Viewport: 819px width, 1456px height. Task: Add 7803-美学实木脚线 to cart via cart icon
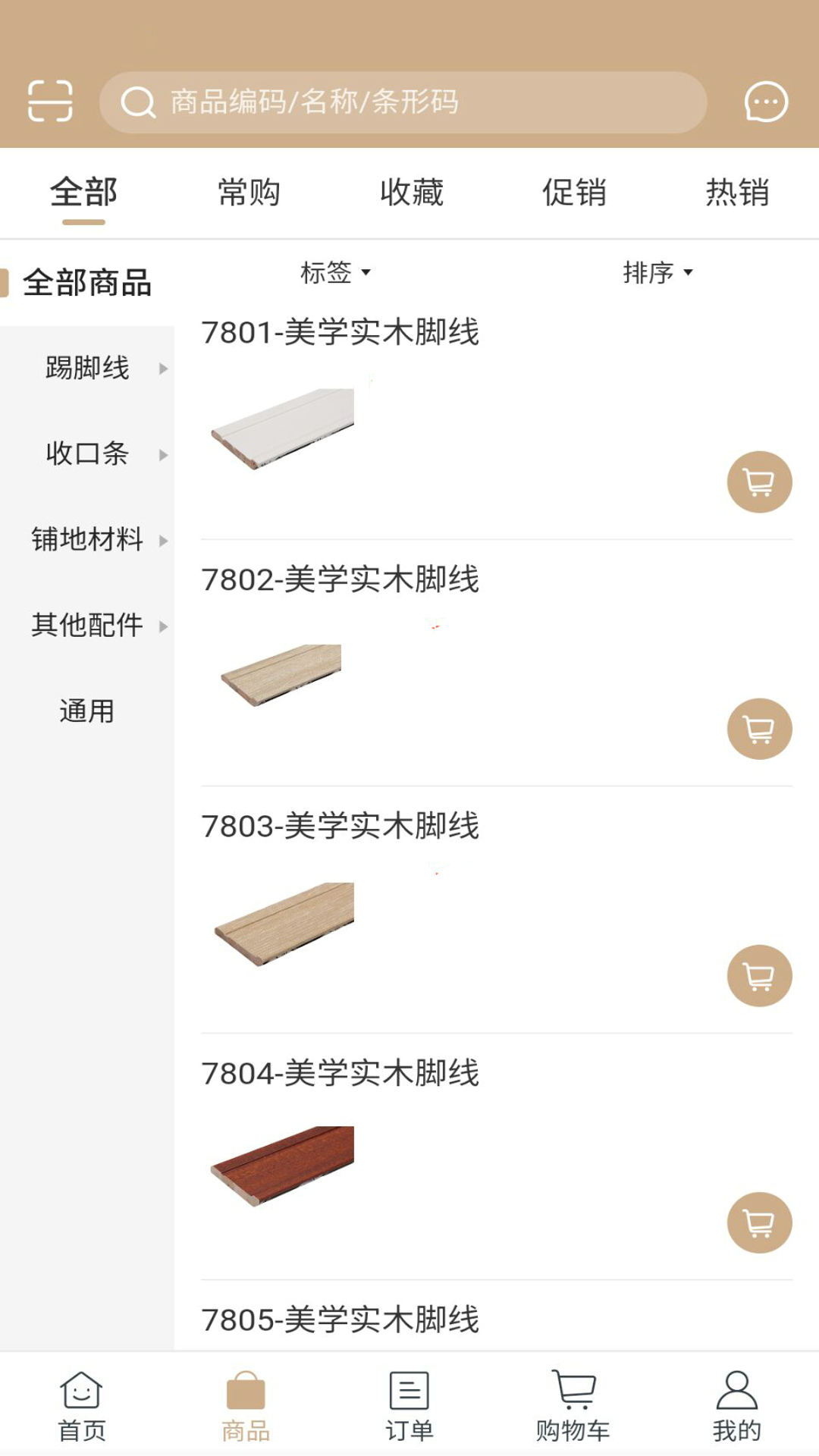click(x=758, y=975)
